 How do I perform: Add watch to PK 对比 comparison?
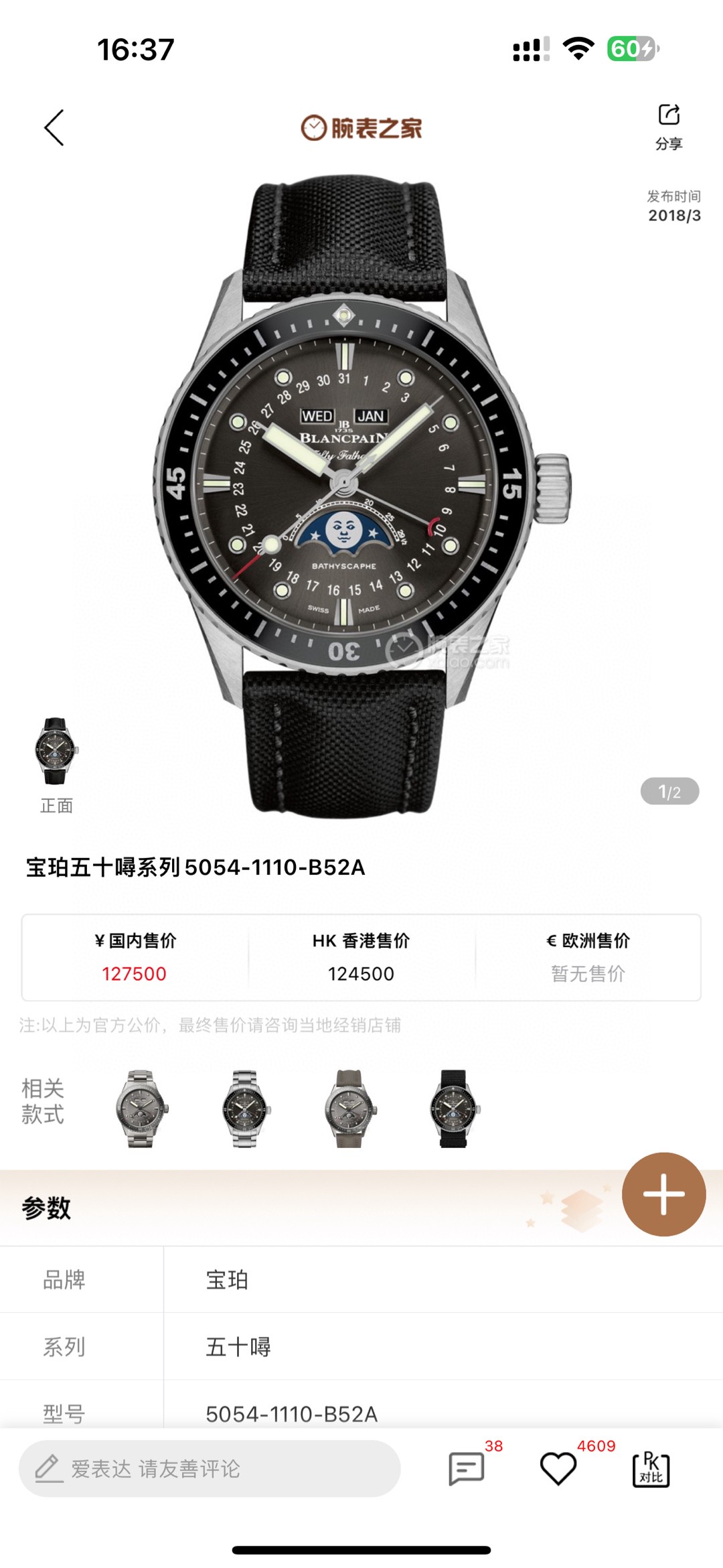tap(651, 1468)
